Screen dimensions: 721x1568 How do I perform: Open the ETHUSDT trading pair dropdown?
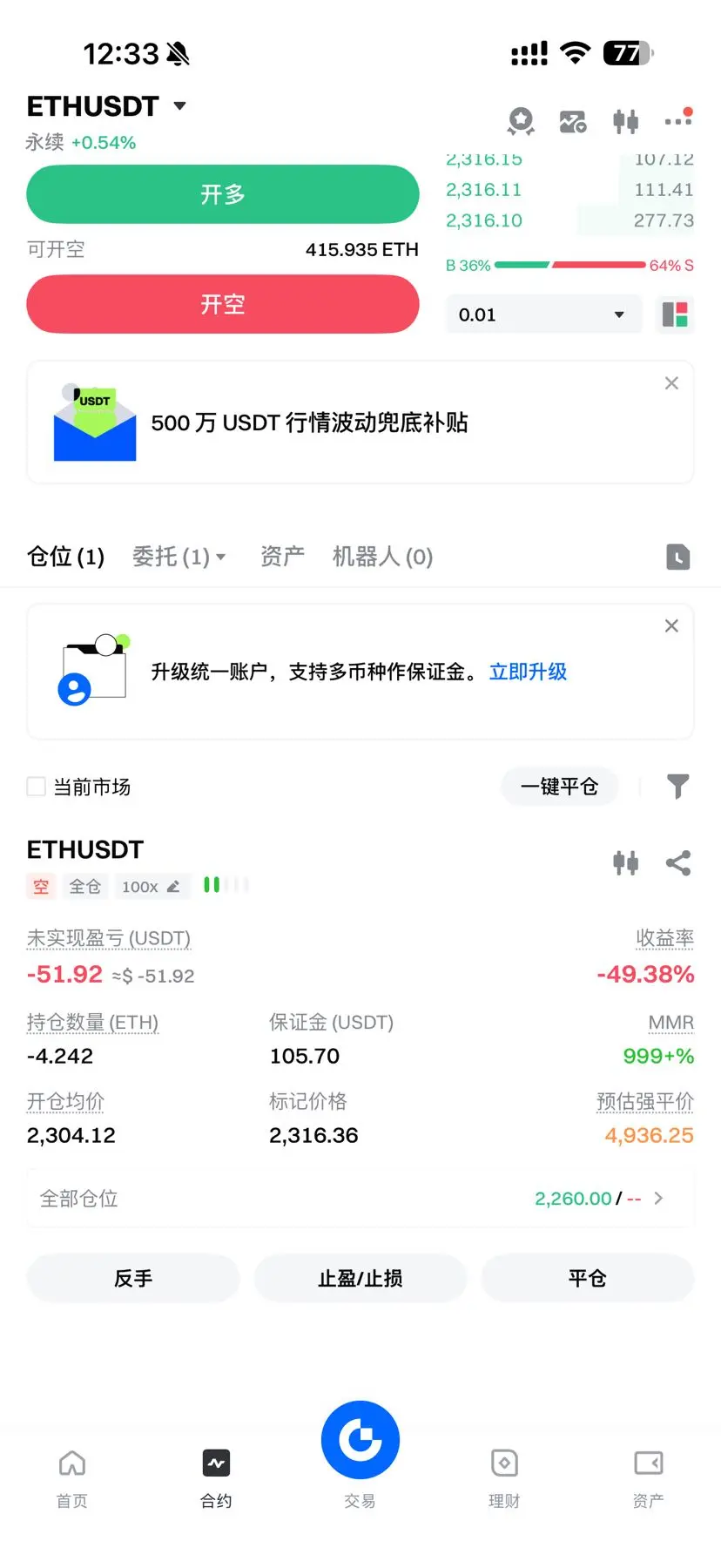tap(179, 106)
